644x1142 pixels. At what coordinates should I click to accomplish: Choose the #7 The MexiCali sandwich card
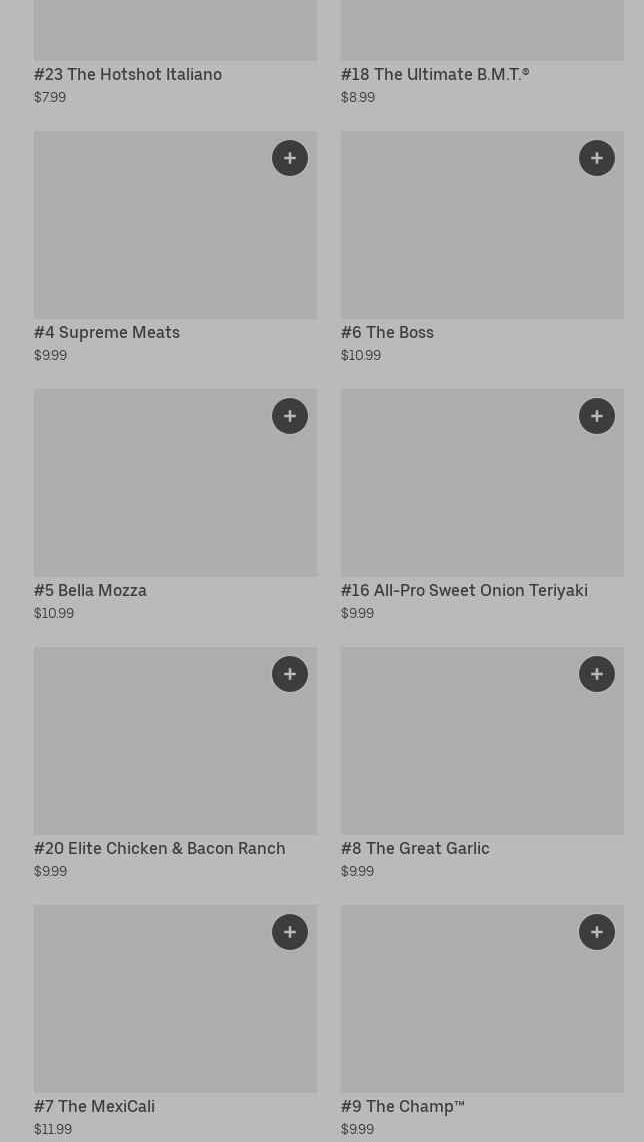pyautogui.click(x=150, y=1014)
